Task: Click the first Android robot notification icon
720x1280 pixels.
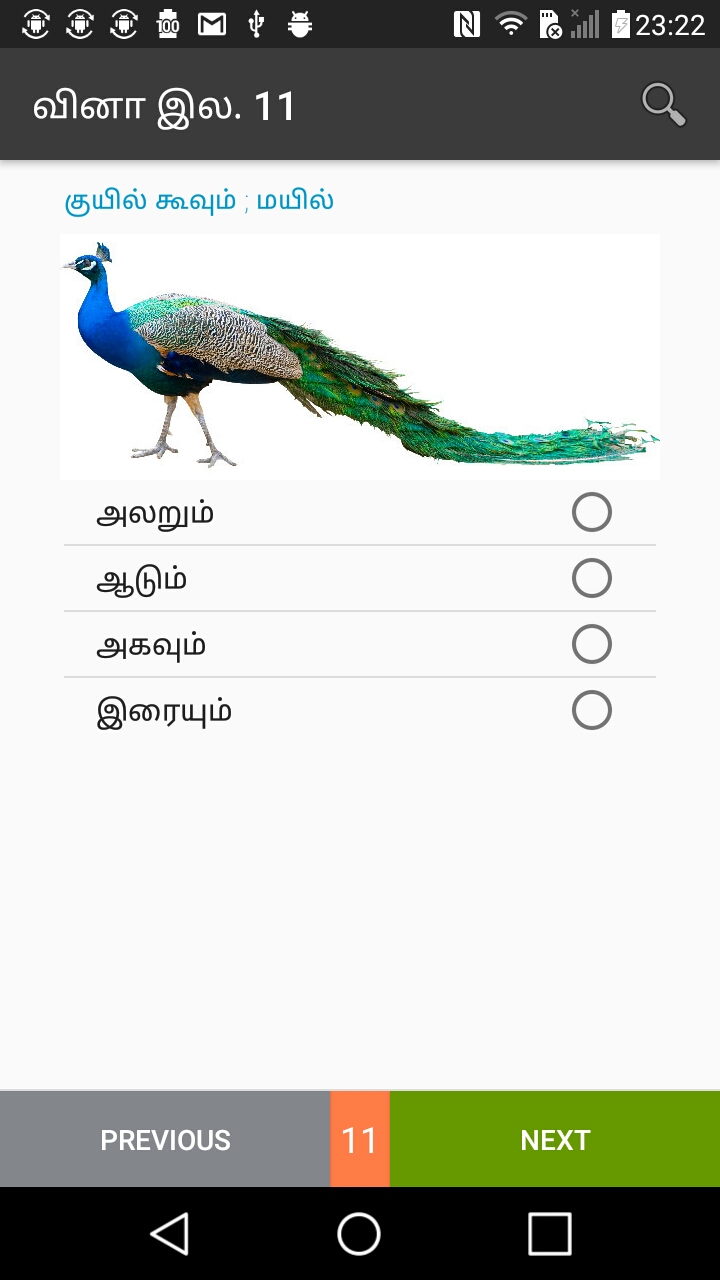Action: point(38,22)
